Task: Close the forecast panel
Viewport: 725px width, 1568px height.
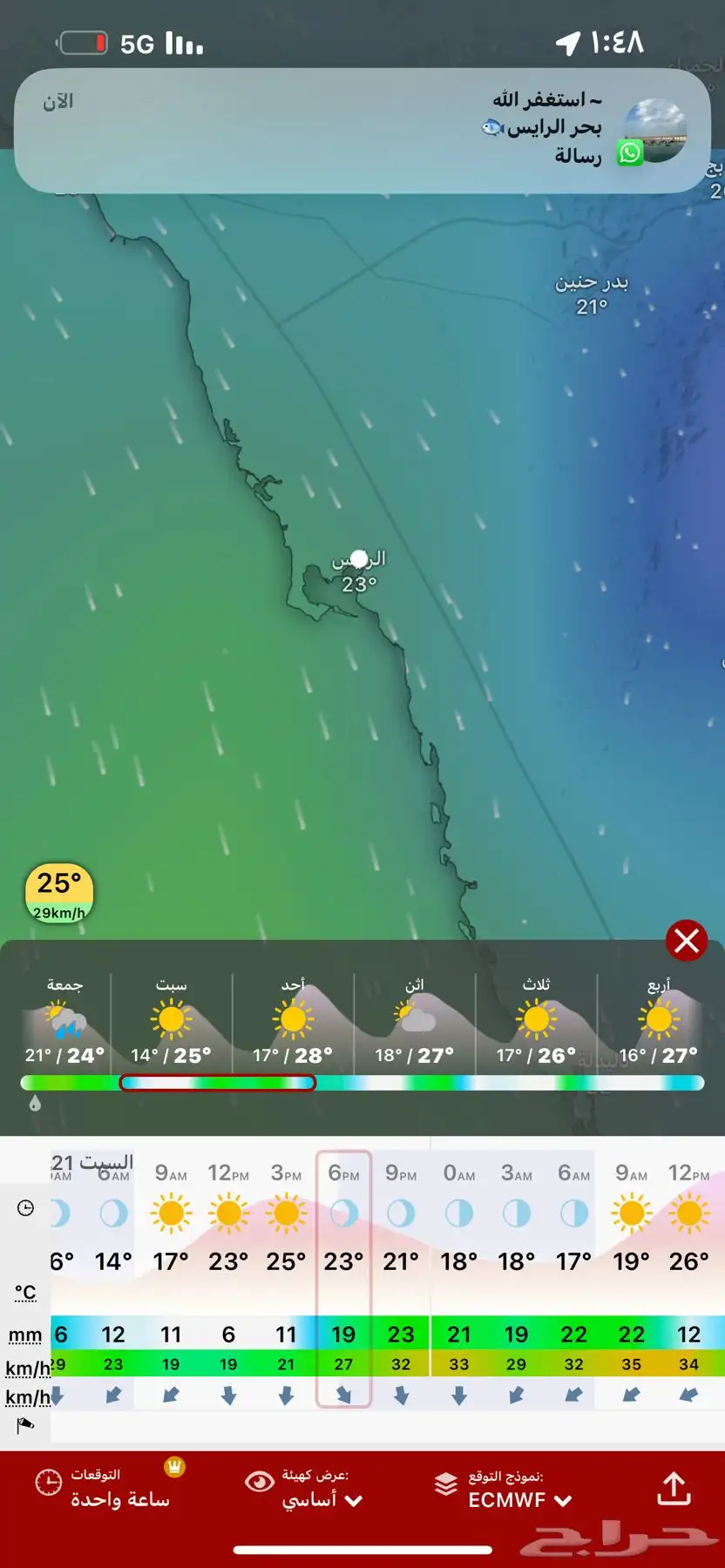Action: coord(686,941)
